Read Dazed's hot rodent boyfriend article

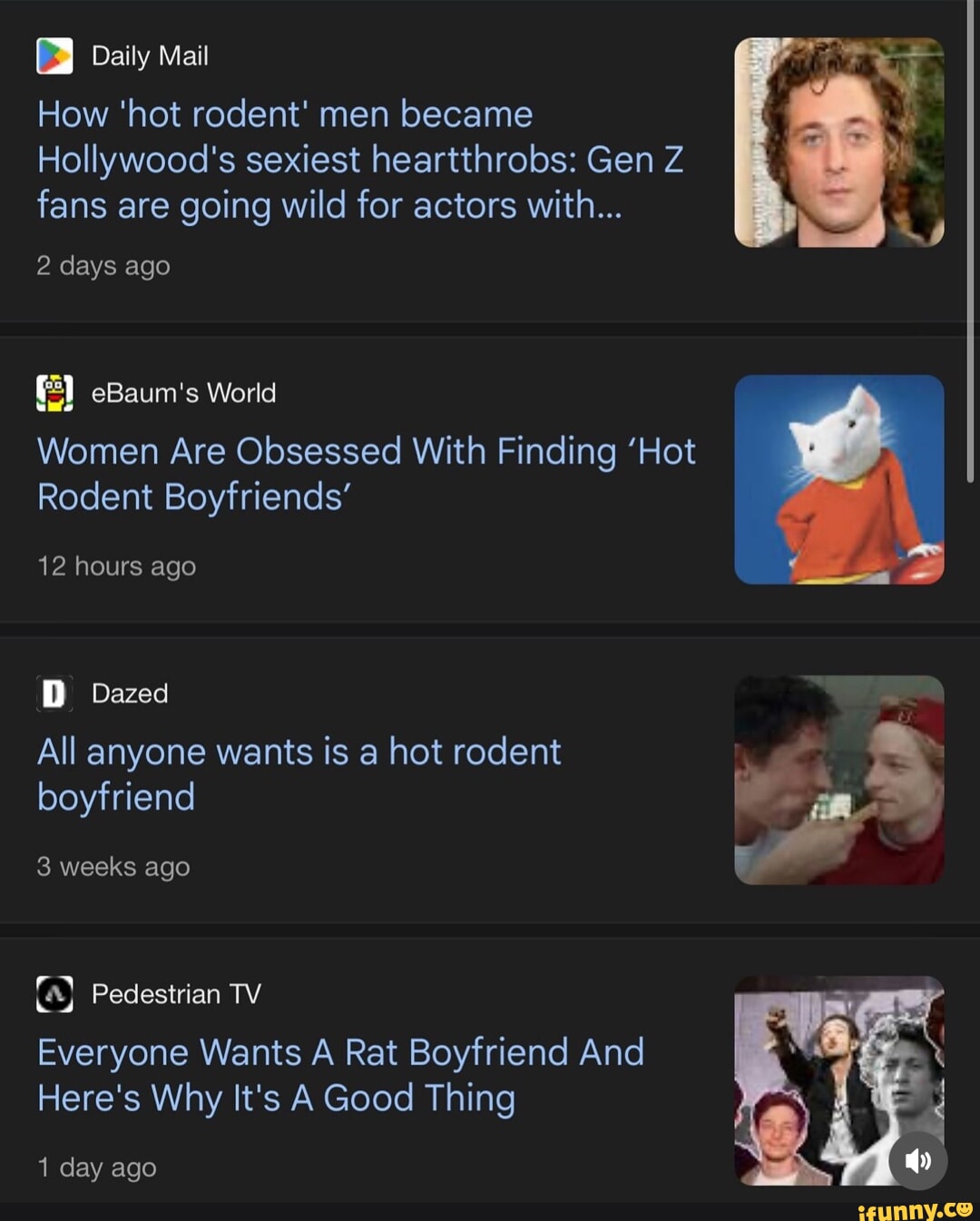pos(299,774)
